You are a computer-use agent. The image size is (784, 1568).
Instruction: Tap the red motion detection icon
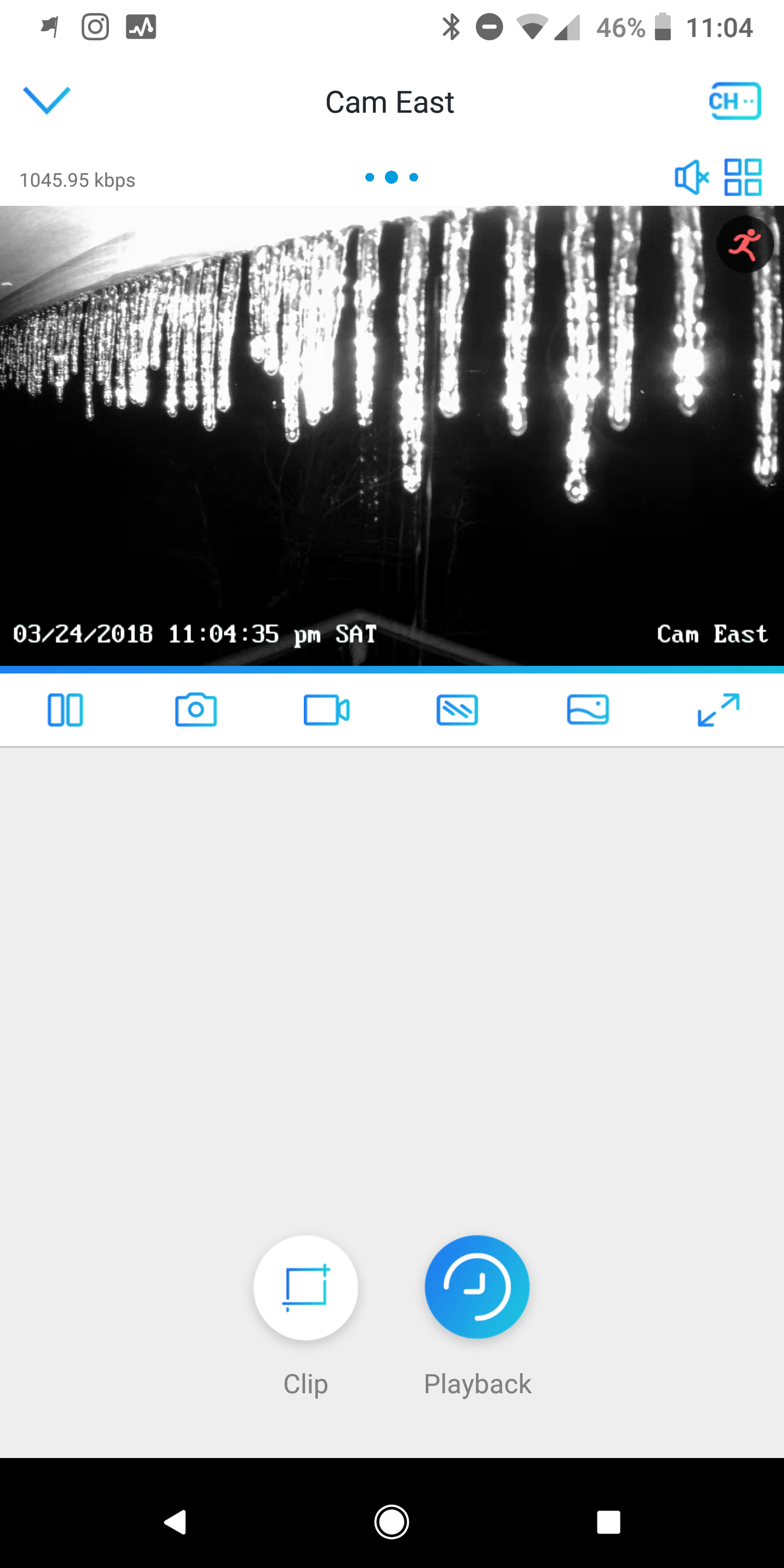coord(744,244)
